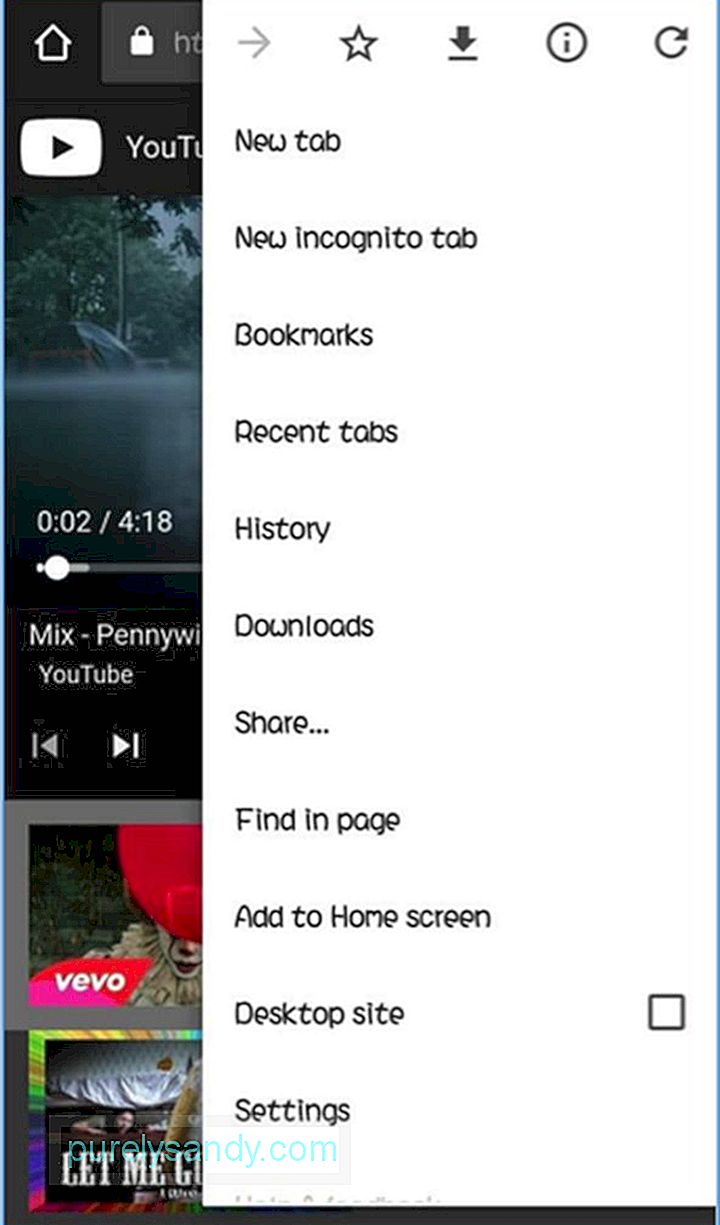The width and height of the screenshot is (720, 1225).
Task: Enable the Desktop site checkbox
Action: click(x=666, y=1013)
